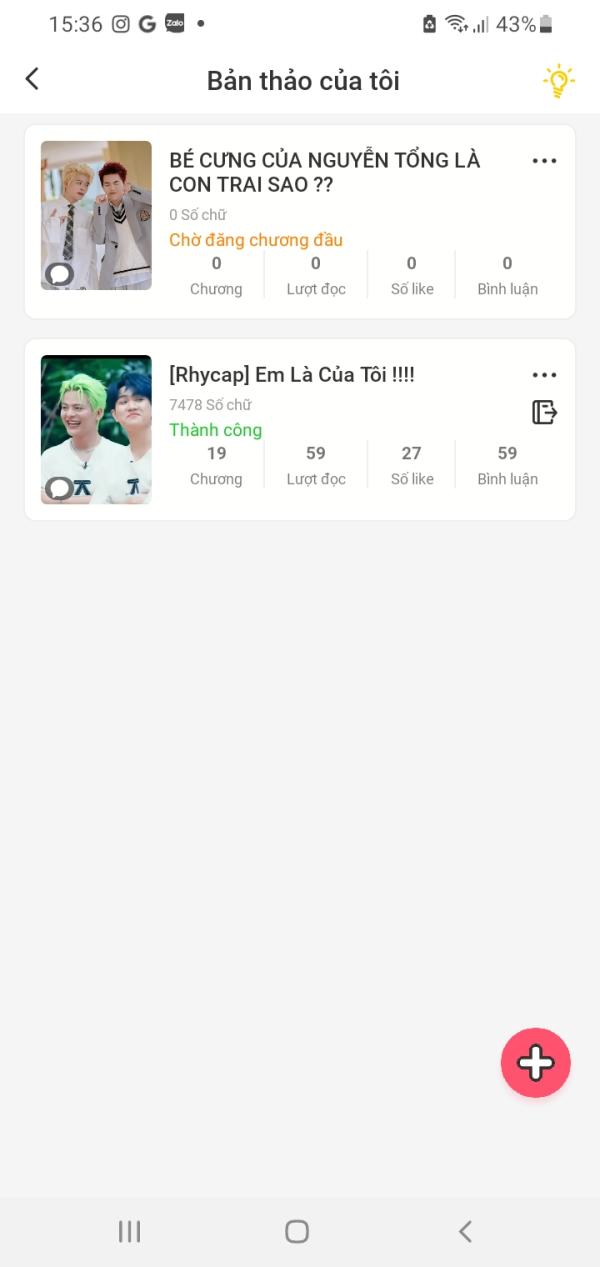Tap export icon on [Rhycap] Em Là Của Tôi

[544, 412]
